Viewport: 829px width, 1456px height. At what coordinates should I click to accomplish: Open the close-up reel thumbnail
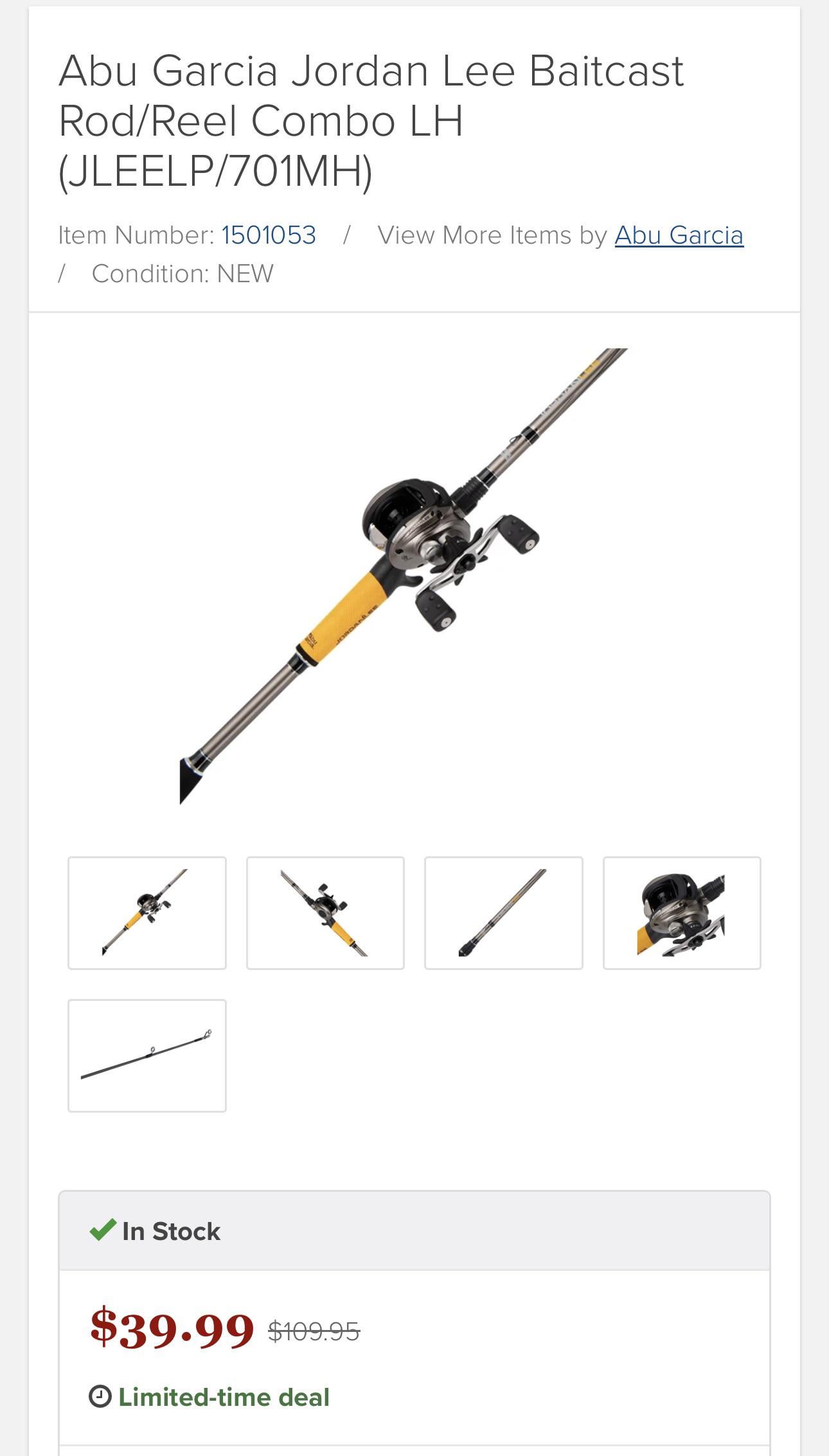(x=682, y=913)
